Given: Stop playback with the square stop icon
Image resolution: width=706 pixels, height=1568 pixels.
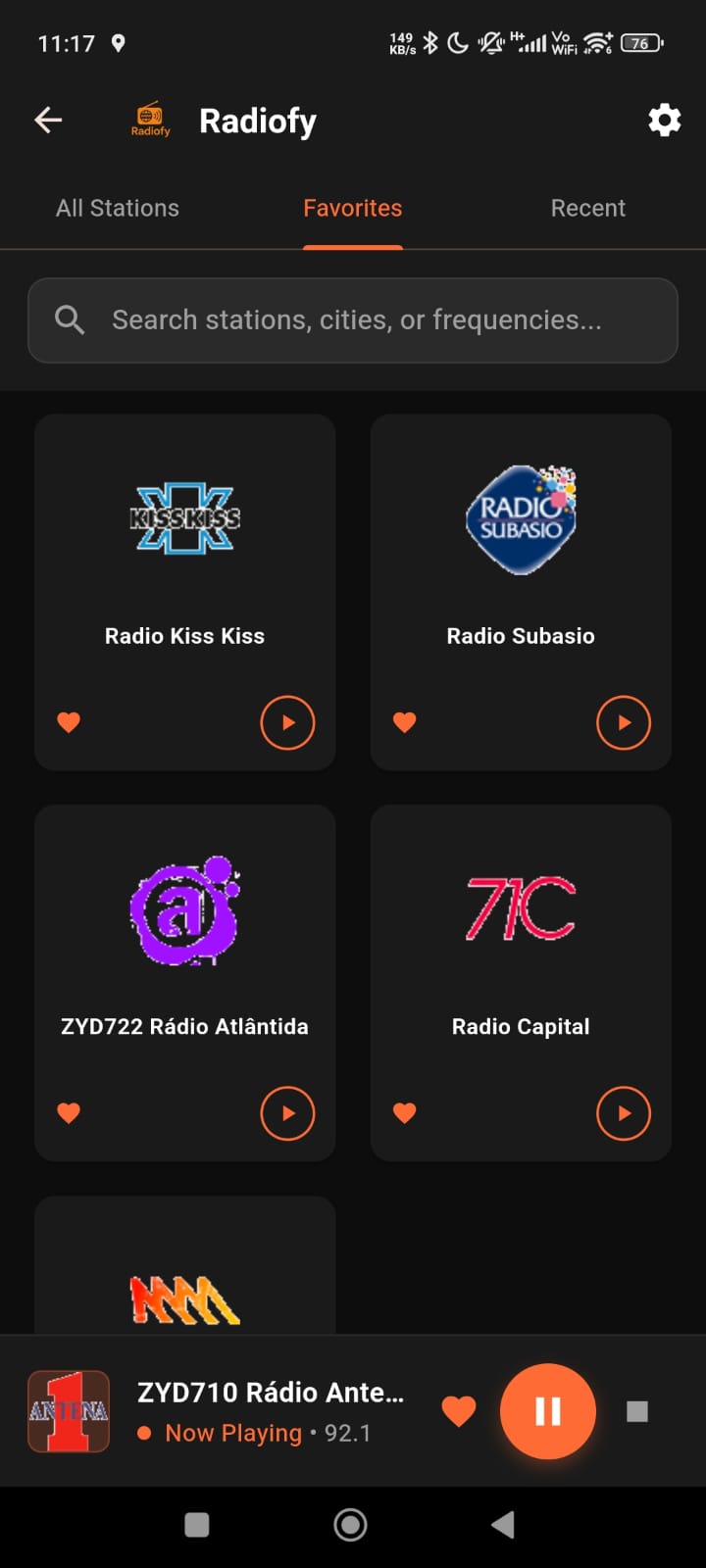Looking at the screenshot, I should coord(636,1411).
